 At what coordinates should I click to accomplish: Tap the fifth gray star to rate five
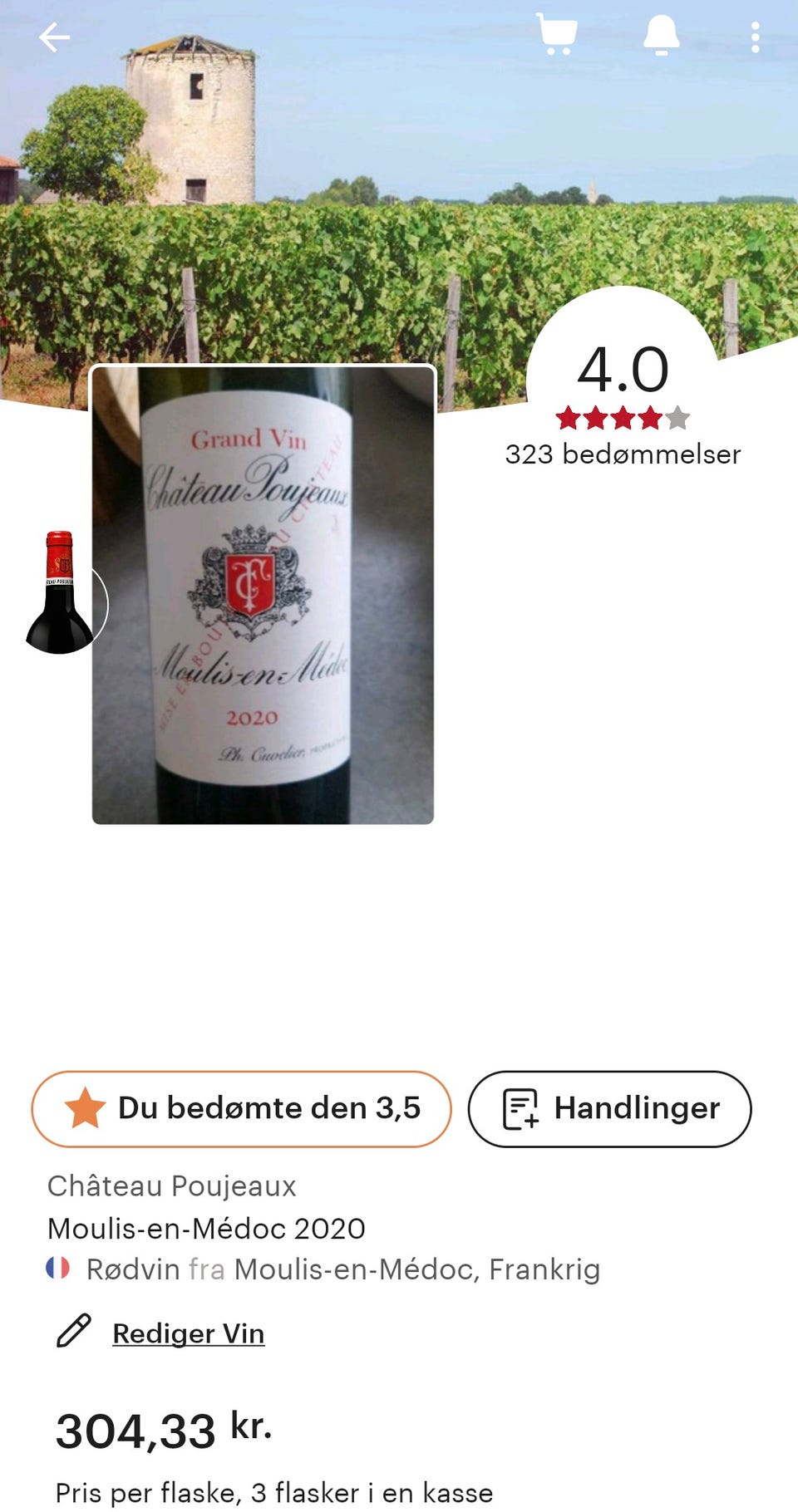click(x=679, y=418)
